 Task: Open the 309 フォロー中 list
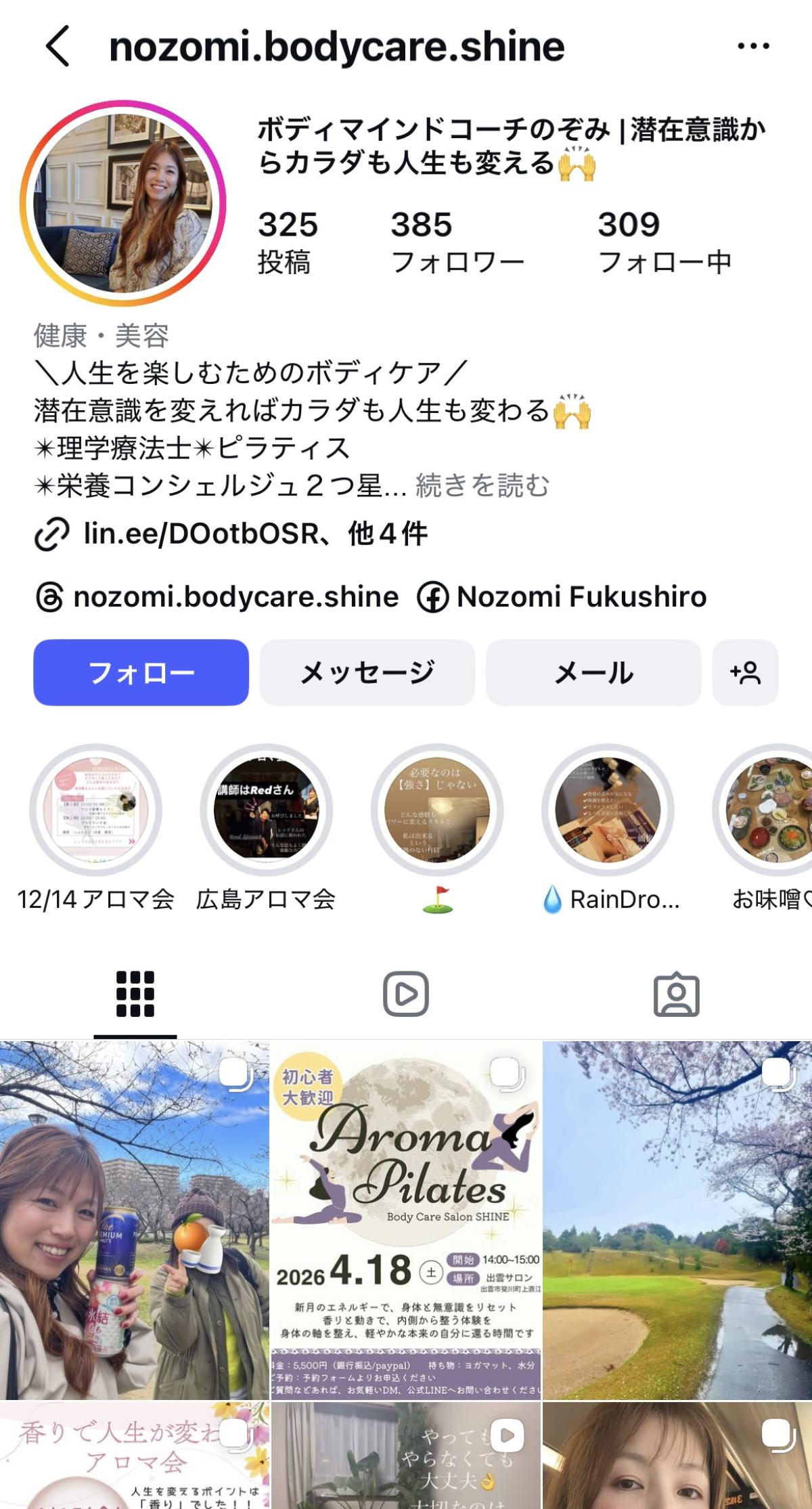point(664,242)
